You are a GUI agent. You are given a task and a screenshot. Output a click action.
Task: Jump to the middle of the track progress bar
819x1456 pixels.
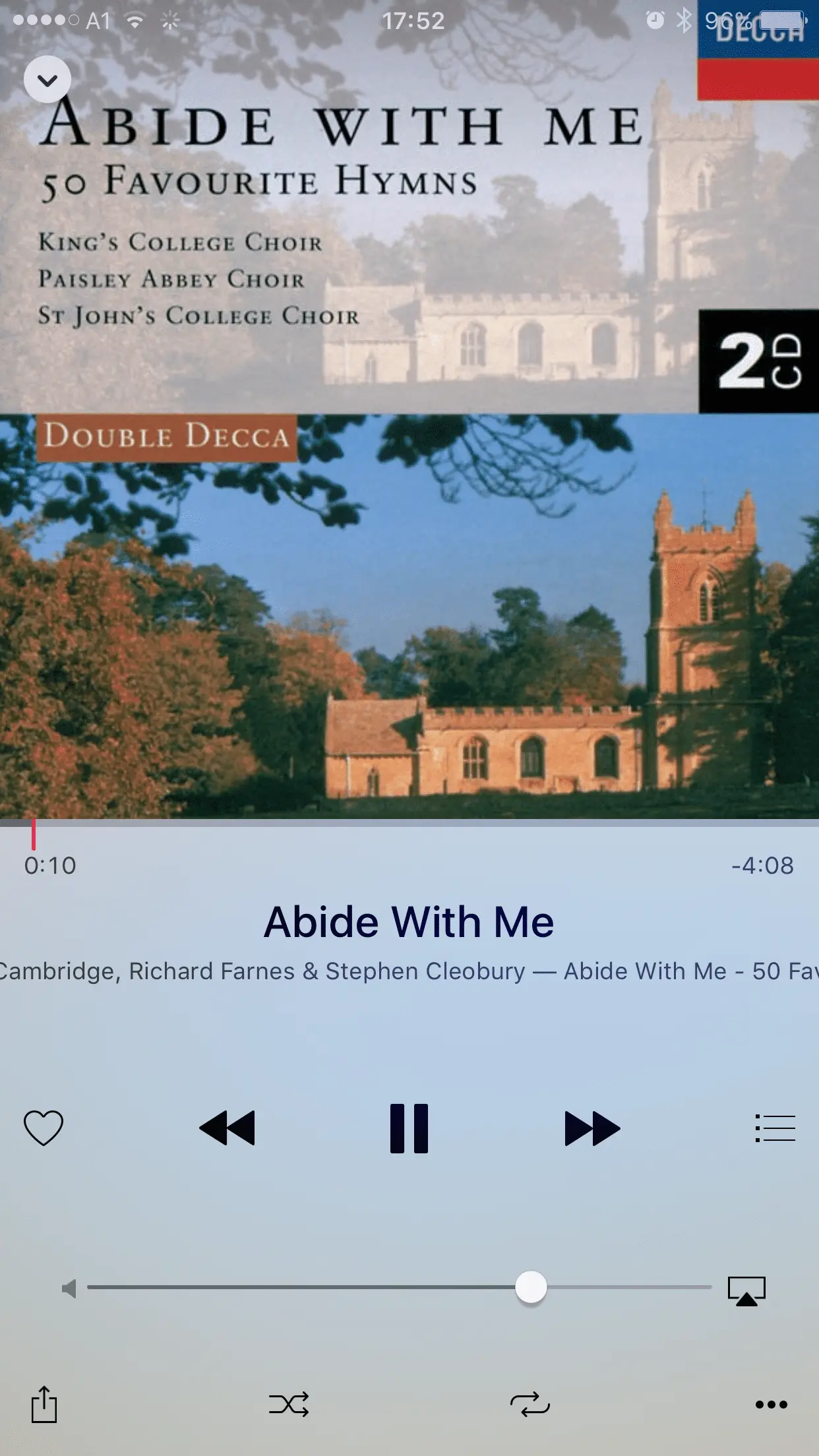tap(409, 823)
